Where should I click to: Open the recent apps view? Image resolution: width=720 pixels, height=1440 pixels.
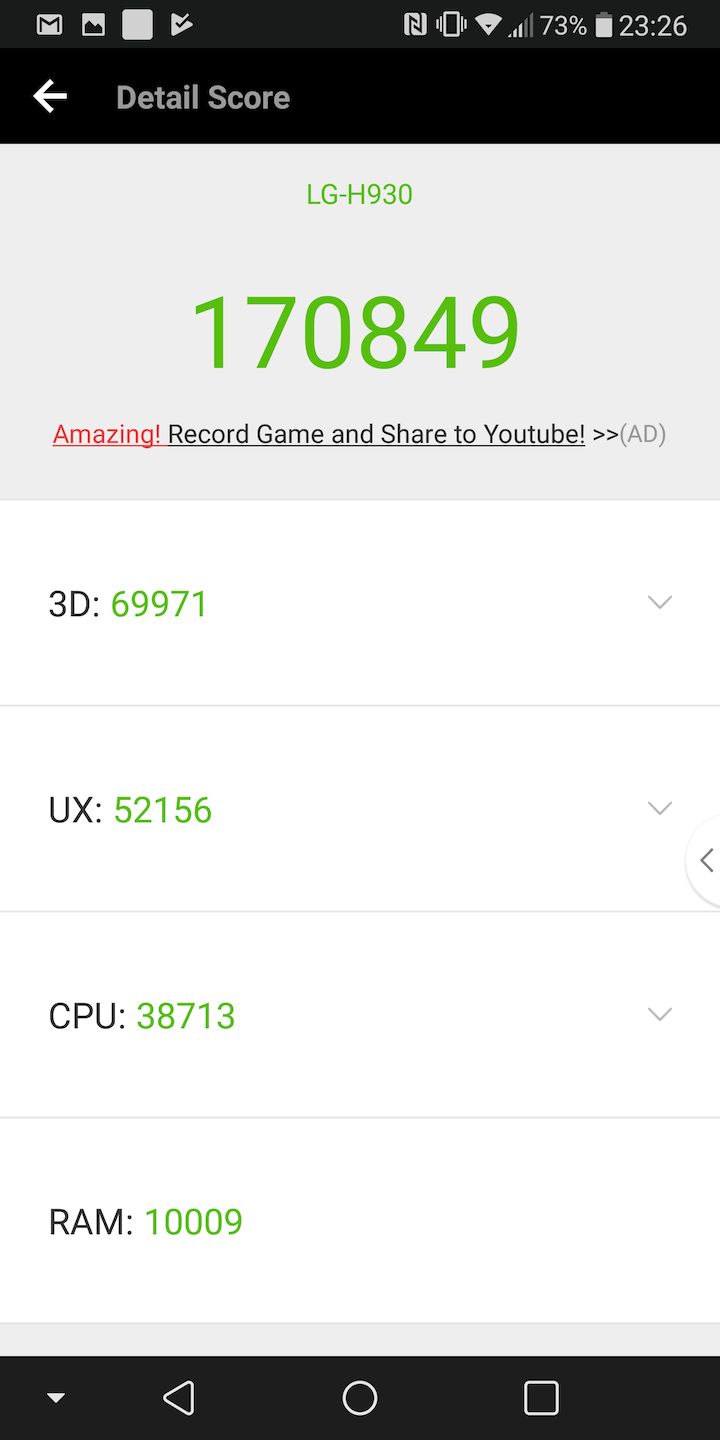(x=541, y=1398)
